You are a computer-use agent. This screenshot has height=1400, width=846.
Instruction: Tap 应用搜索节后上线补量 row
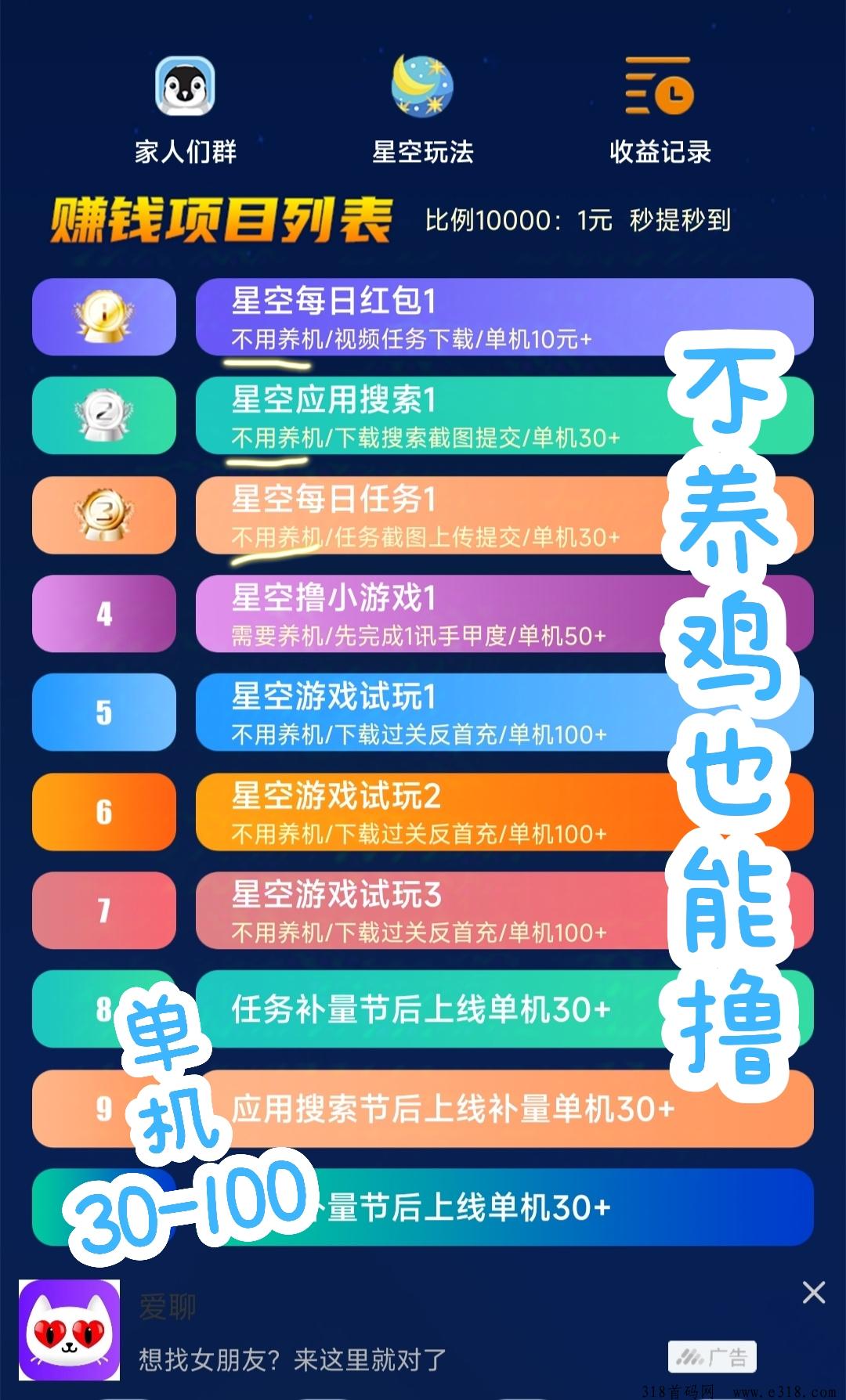[454, 1109]
